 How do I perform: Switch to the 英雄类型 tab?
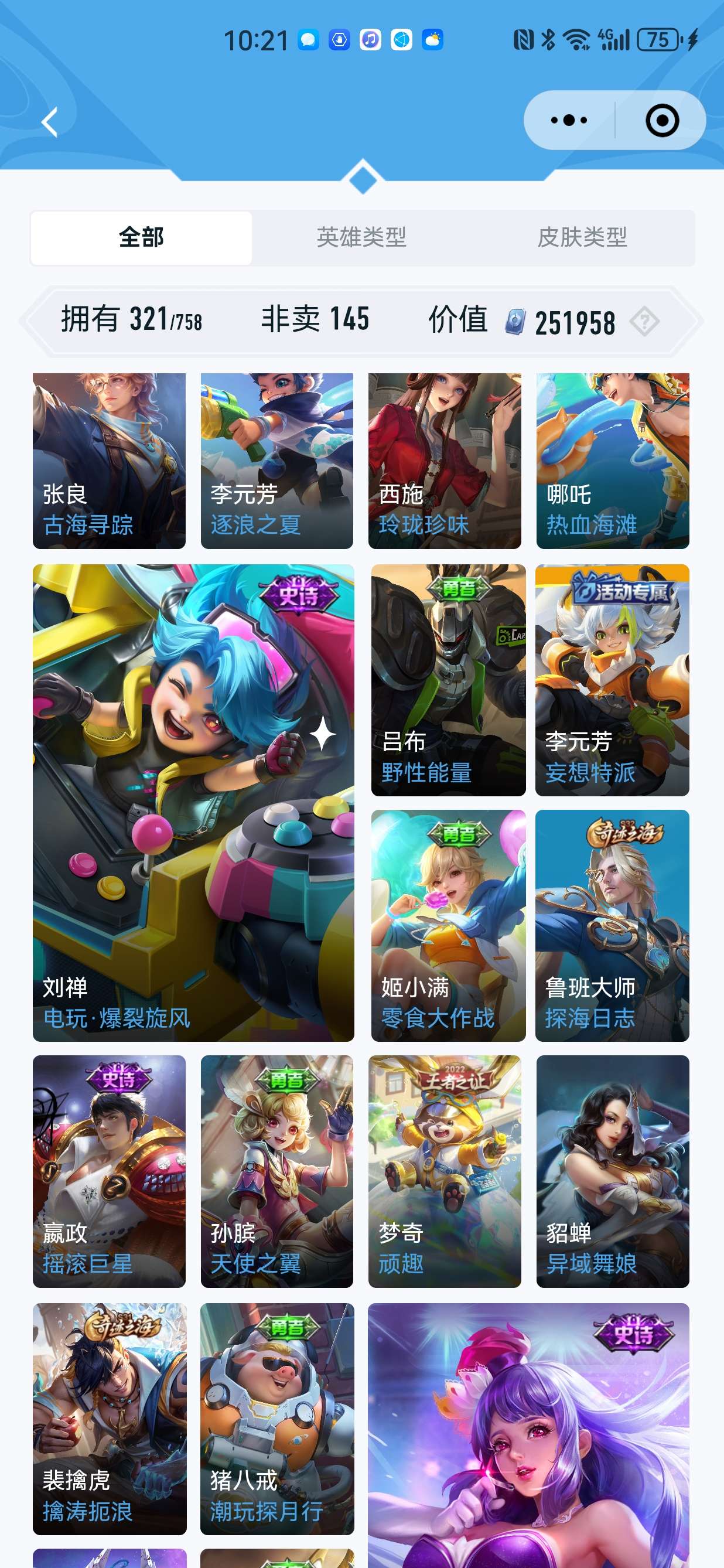point(361,237)
